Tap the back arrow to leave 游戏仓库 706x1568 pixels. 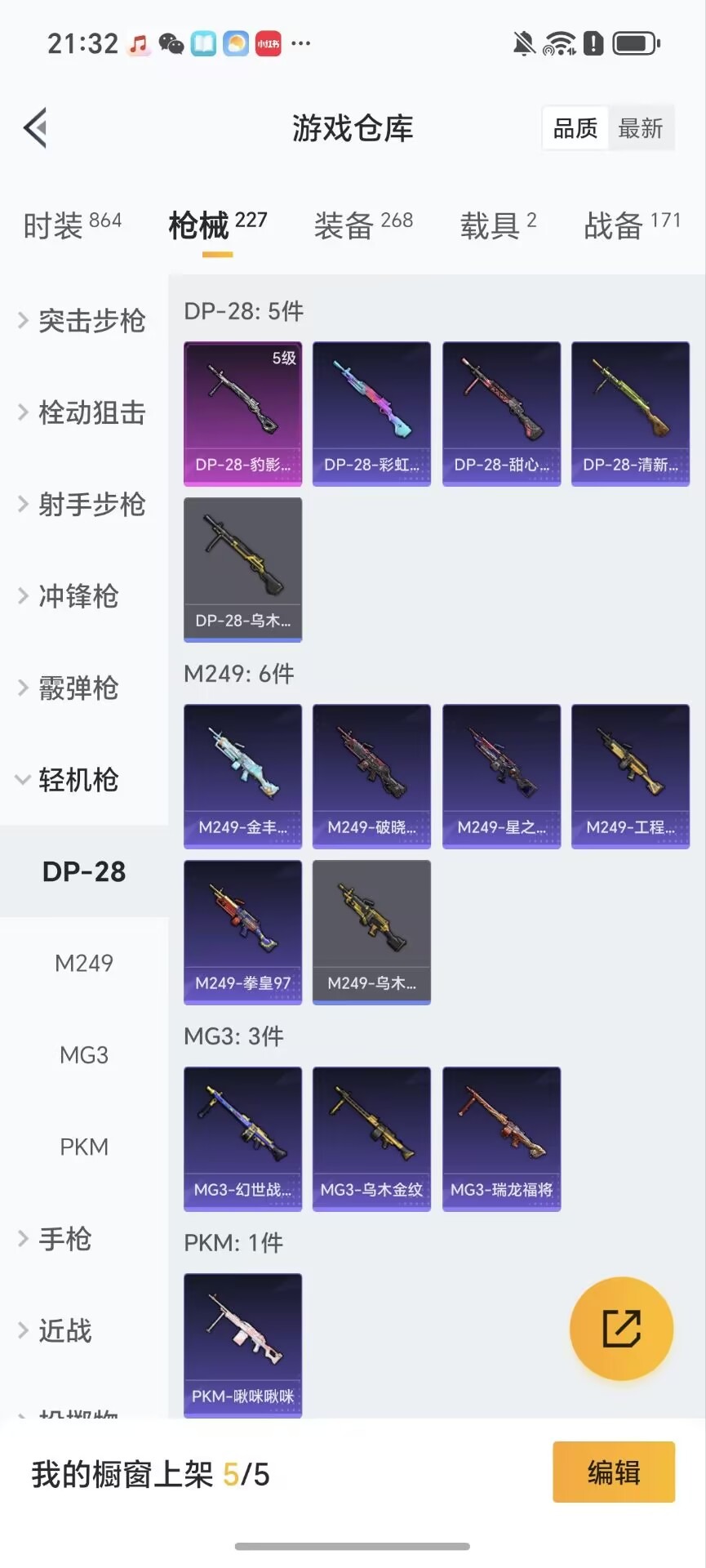pos(33,128)
